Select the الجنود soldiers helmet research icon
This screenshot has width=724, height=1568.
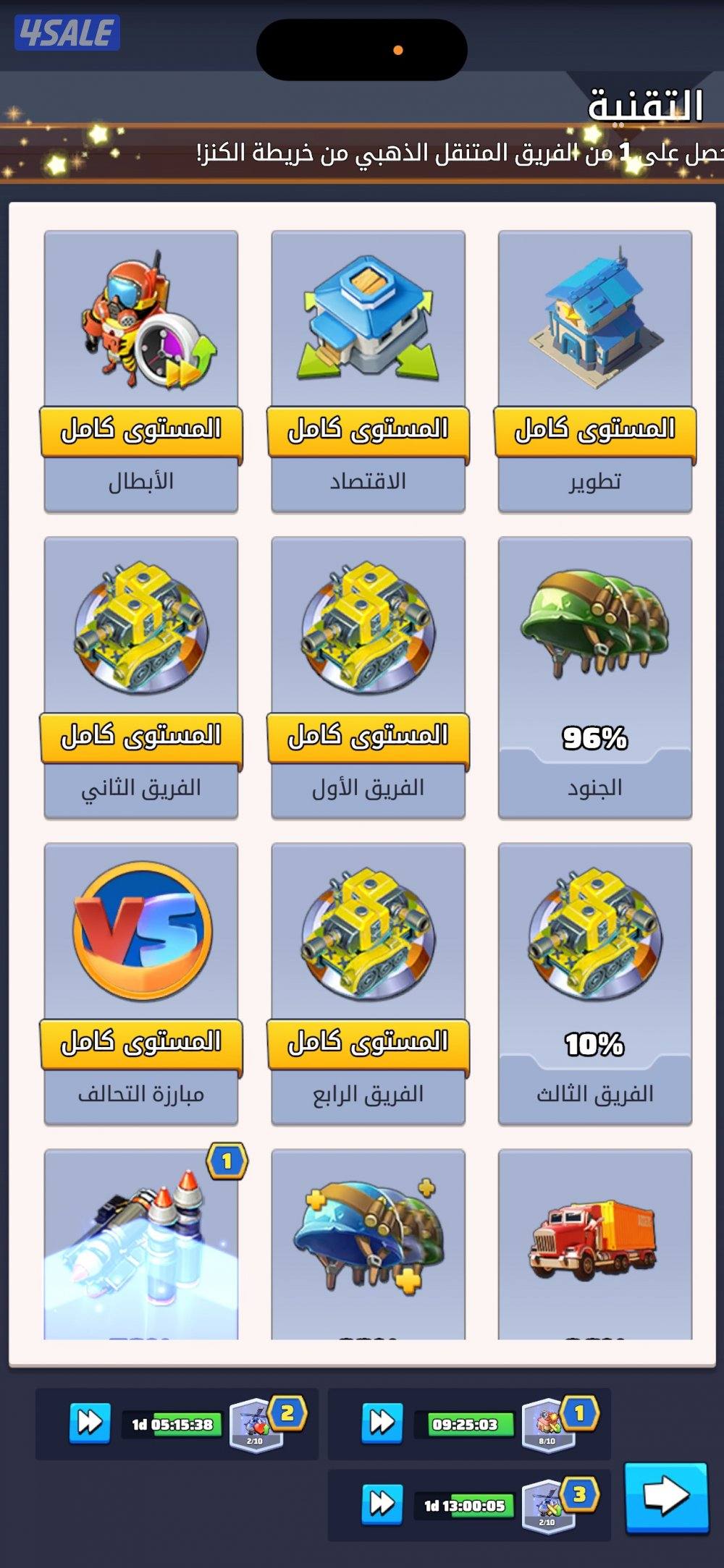[x=595, y=637]
